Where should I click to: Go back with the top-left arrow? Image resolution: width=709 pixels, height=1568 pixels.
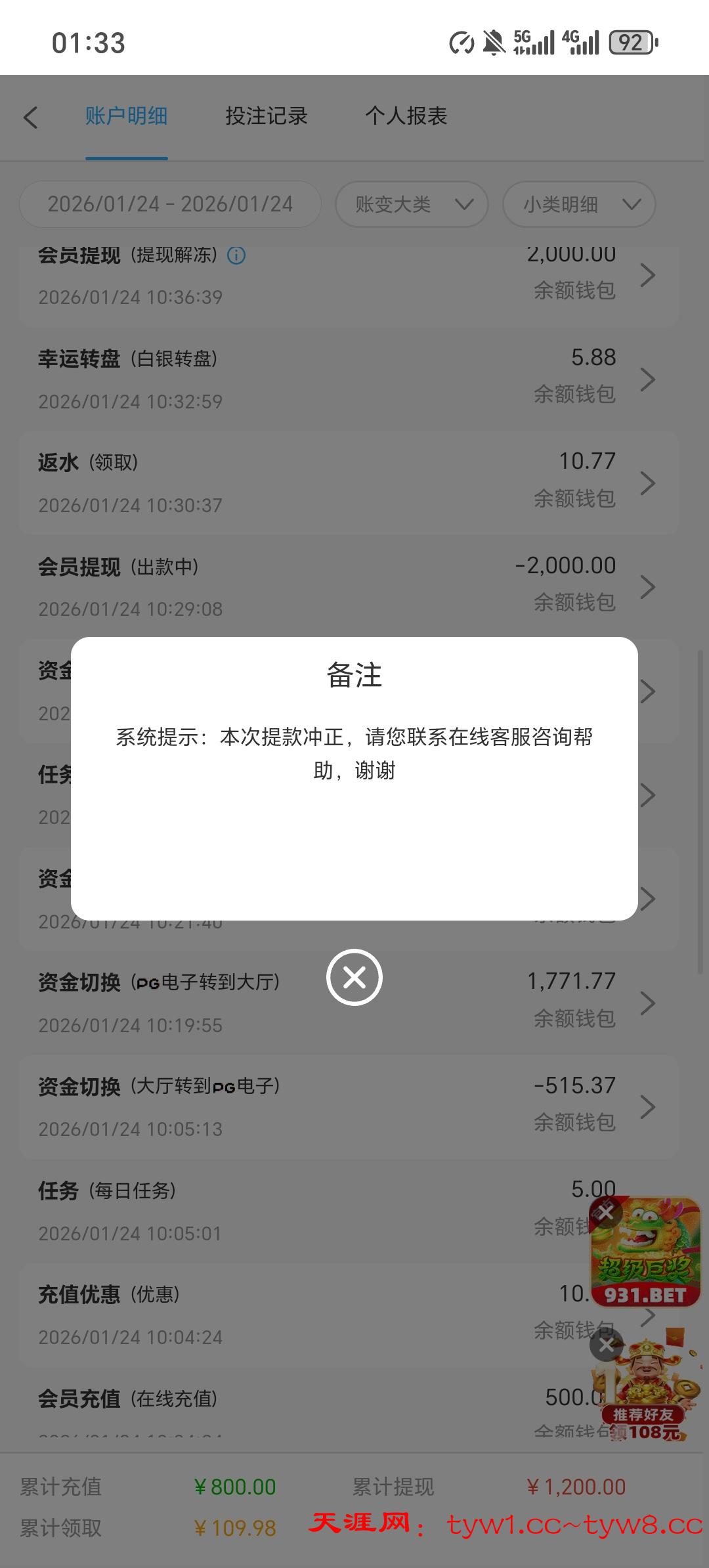[x=31, y=118]
